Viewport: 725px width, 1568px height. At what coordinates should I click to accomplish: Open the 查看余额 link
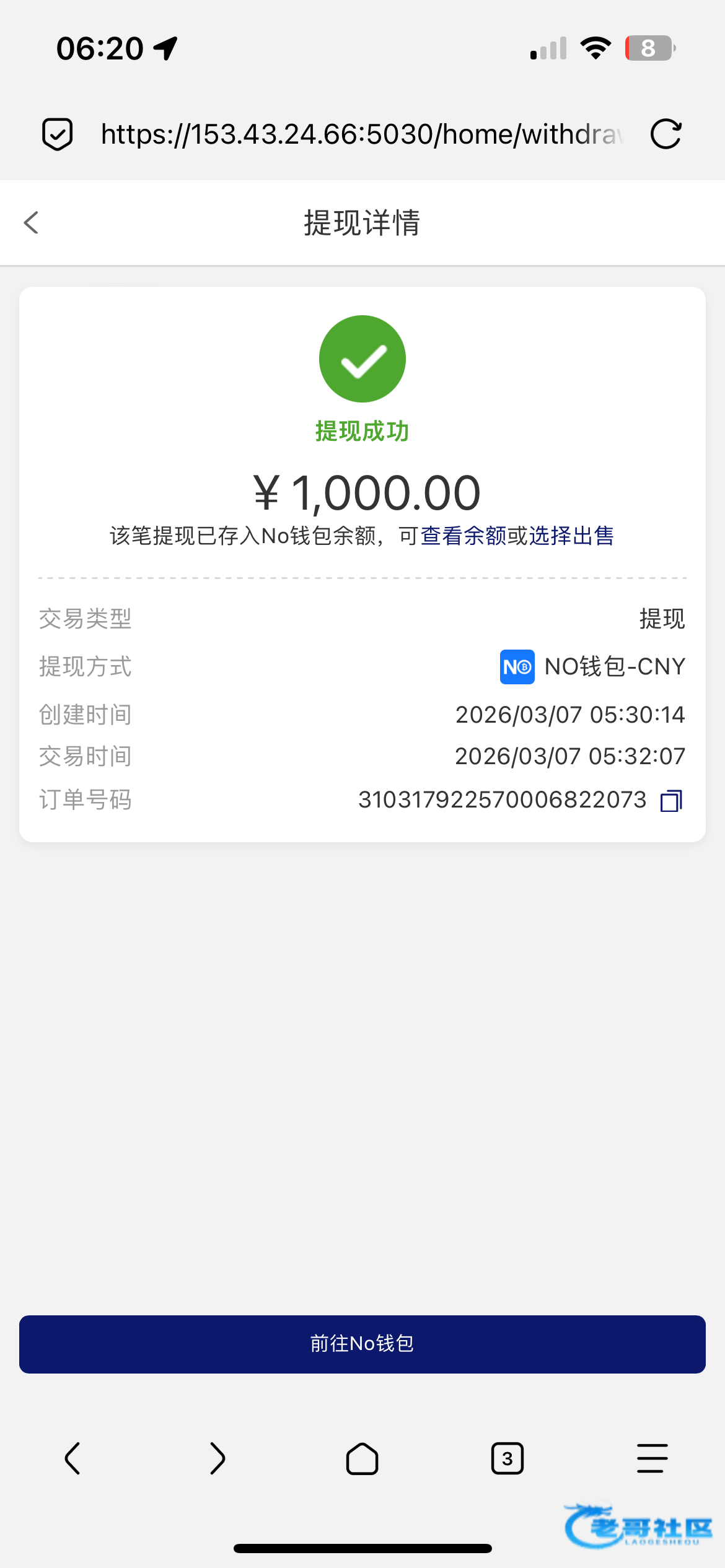[463, 536]
